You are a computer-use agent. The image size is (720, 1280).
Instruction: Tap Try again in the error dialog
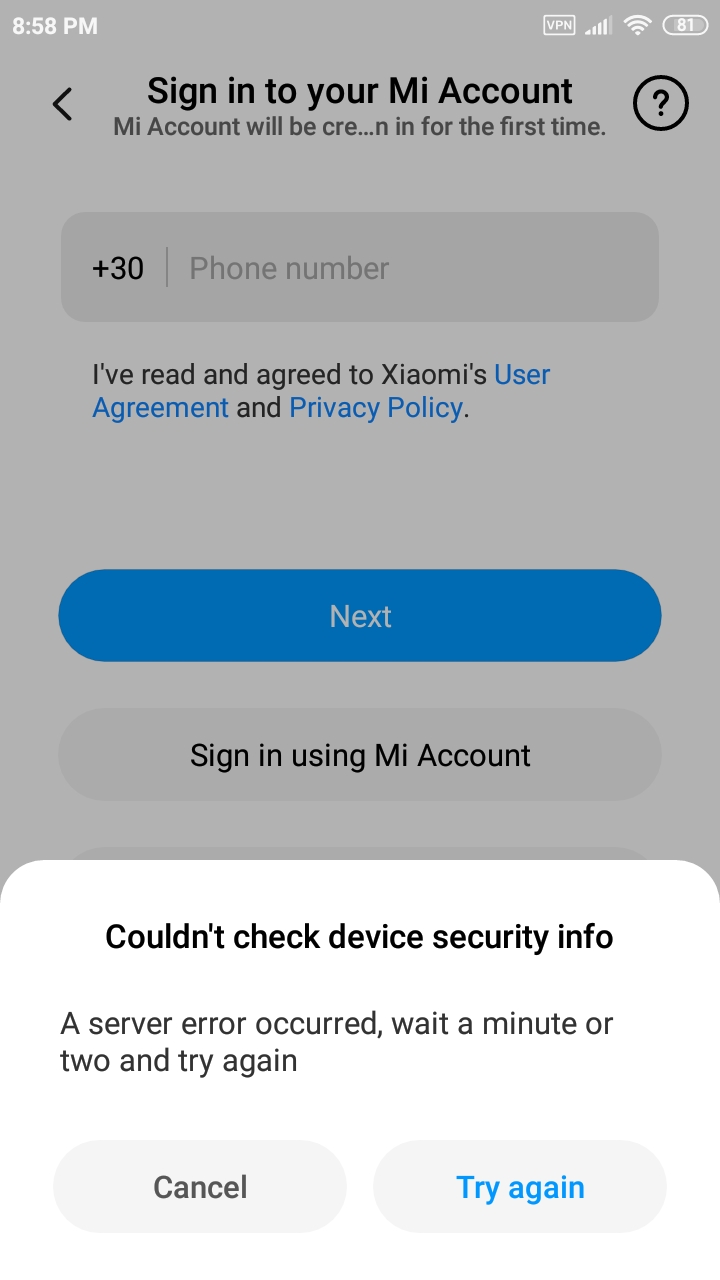[x=519, y=1187]
